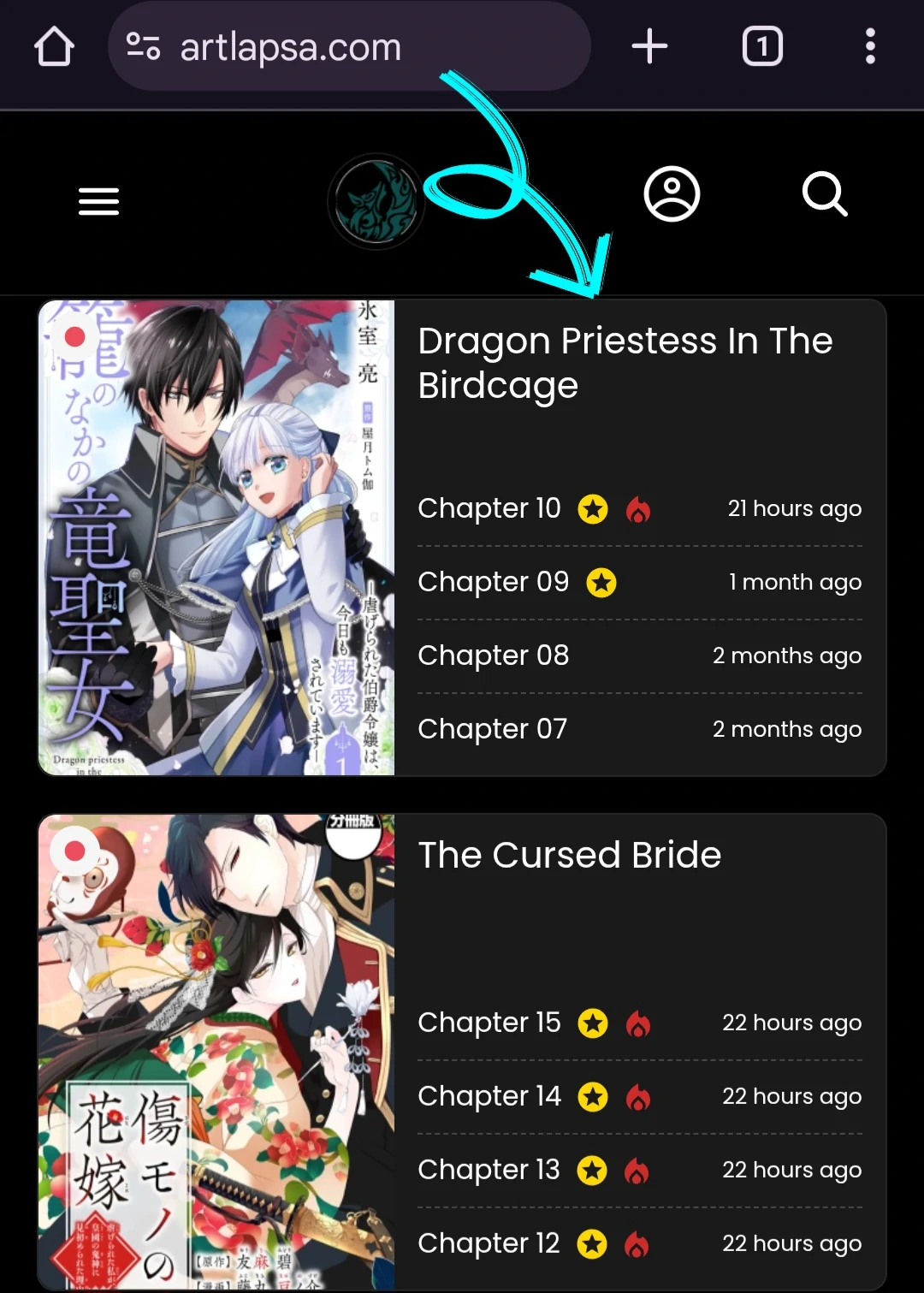This screenshot has height=1293, width=924.
Task: Open Dragon Priestess In The Birdcage title
Action: (x=625, y=363)
